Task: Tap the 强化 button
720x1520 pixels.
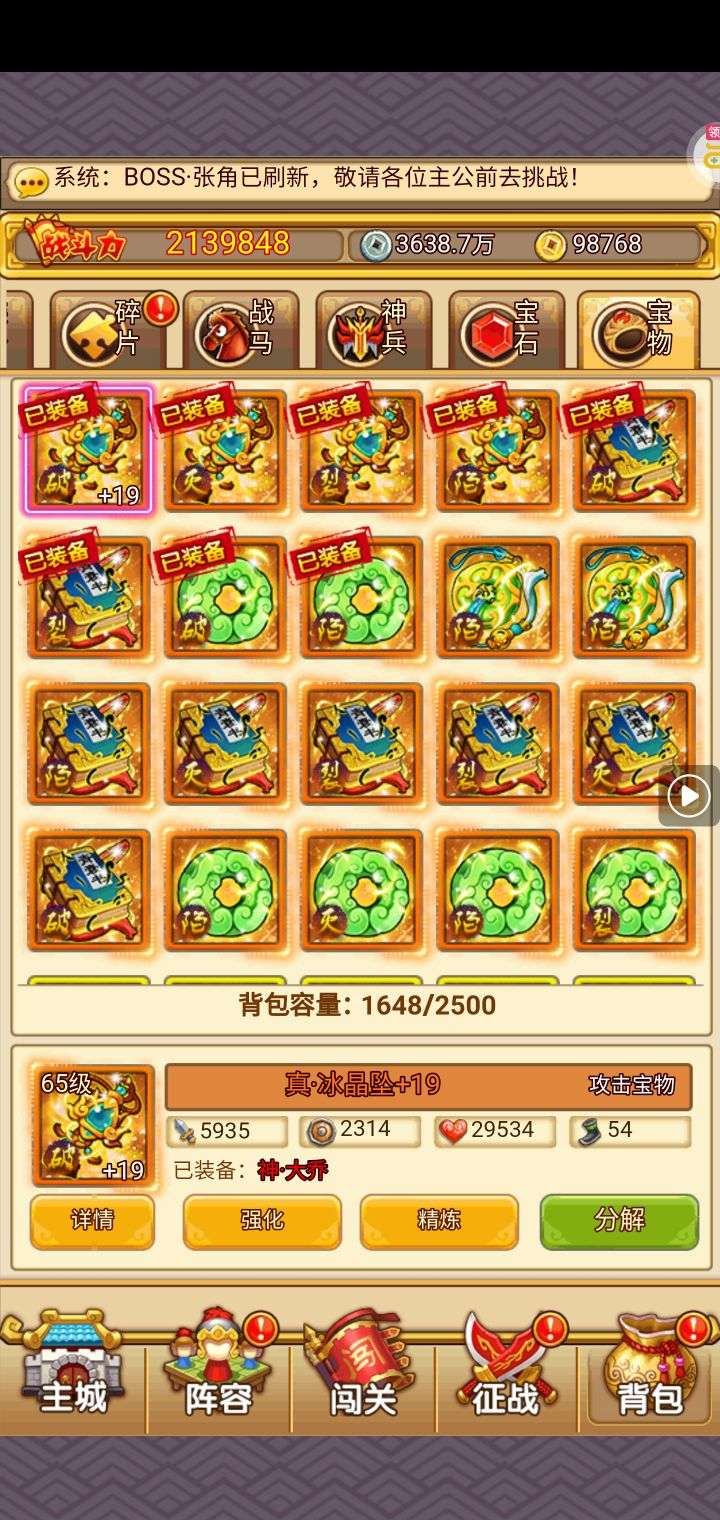Action: [262, 1221]
